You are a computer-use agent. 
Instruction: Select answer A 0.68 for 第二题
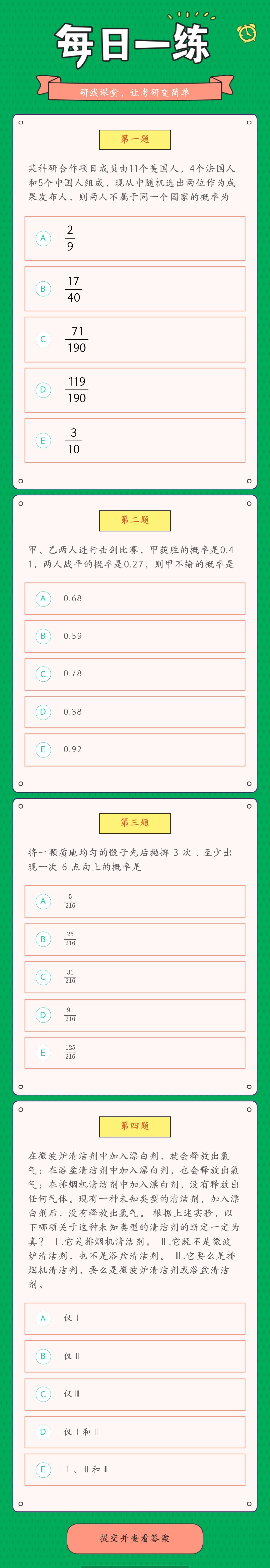pos(135,598)
